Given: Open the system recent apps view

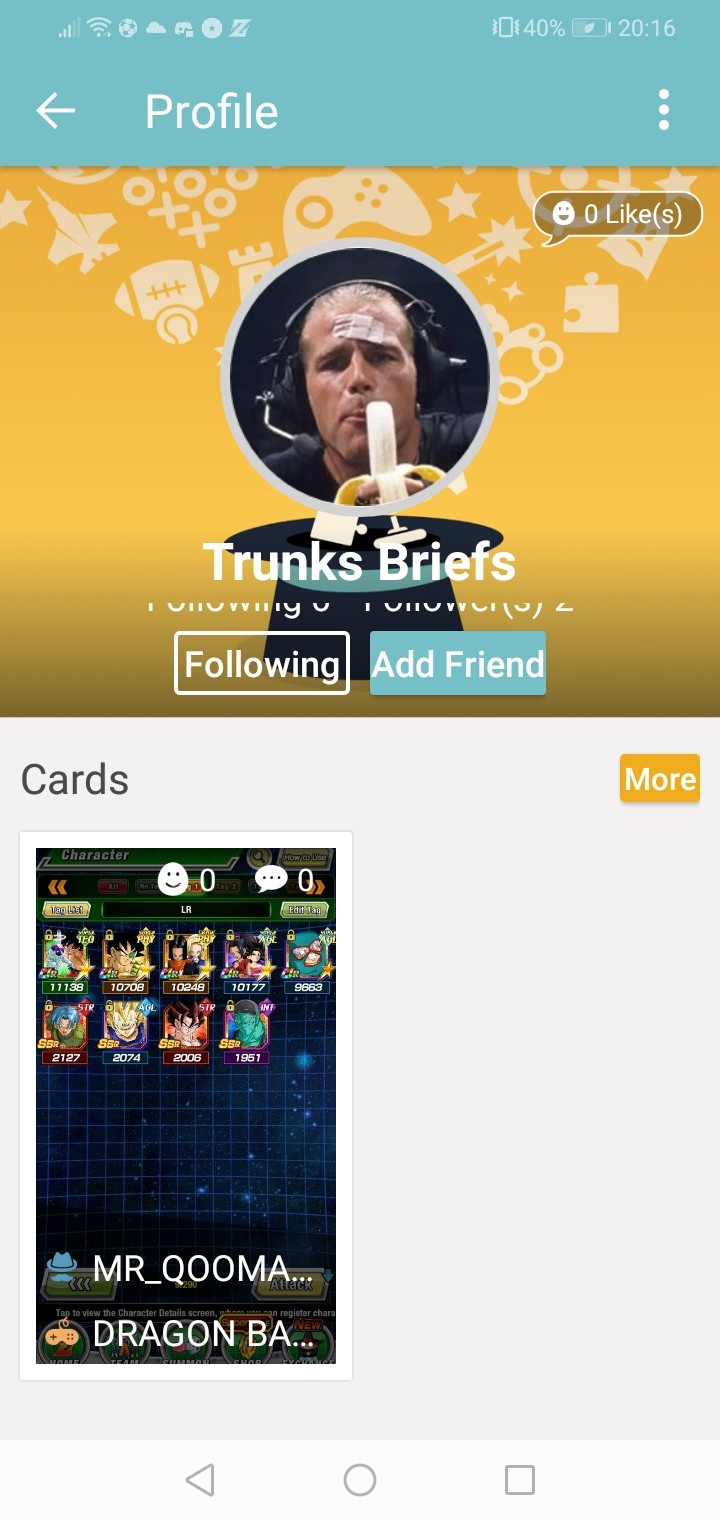Looking at the screenshot, I should [x=520, y=1480].
